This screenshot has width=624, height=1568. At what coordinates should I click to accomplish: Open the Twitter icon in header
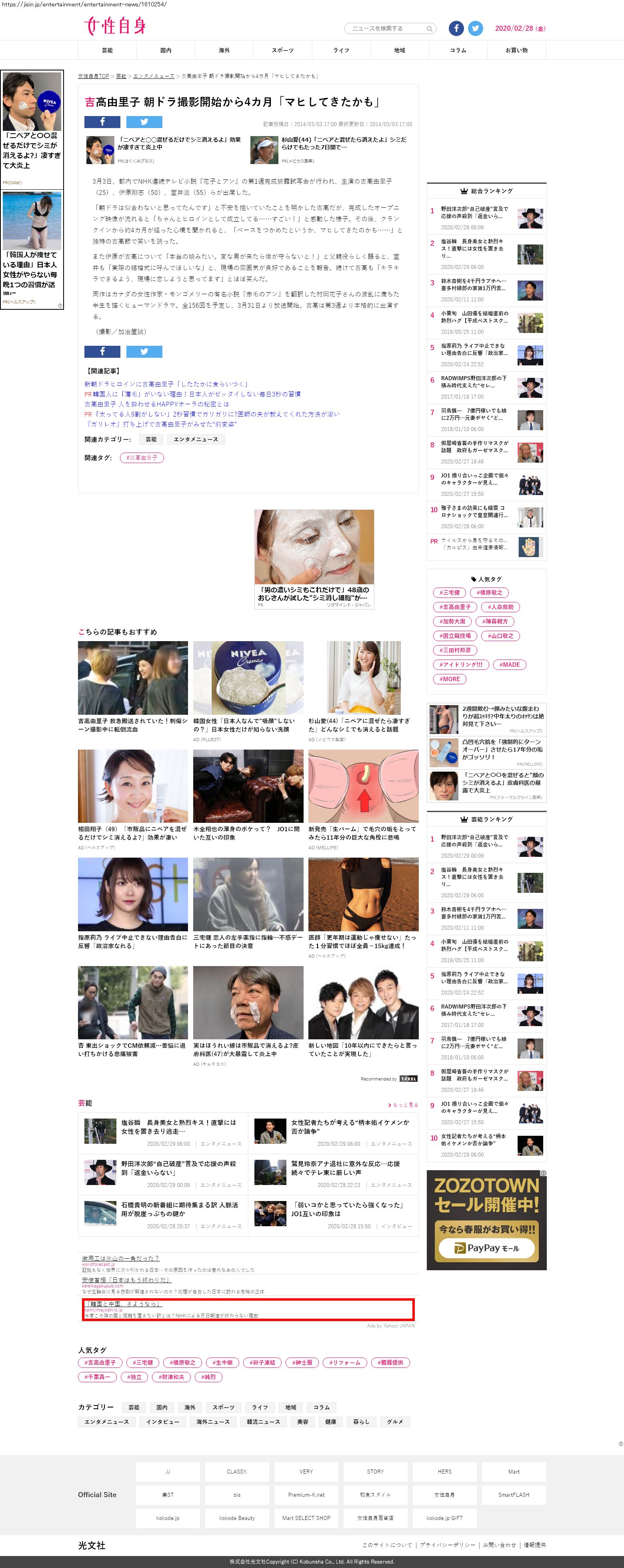pyautogui.click(x=476, y=28)
